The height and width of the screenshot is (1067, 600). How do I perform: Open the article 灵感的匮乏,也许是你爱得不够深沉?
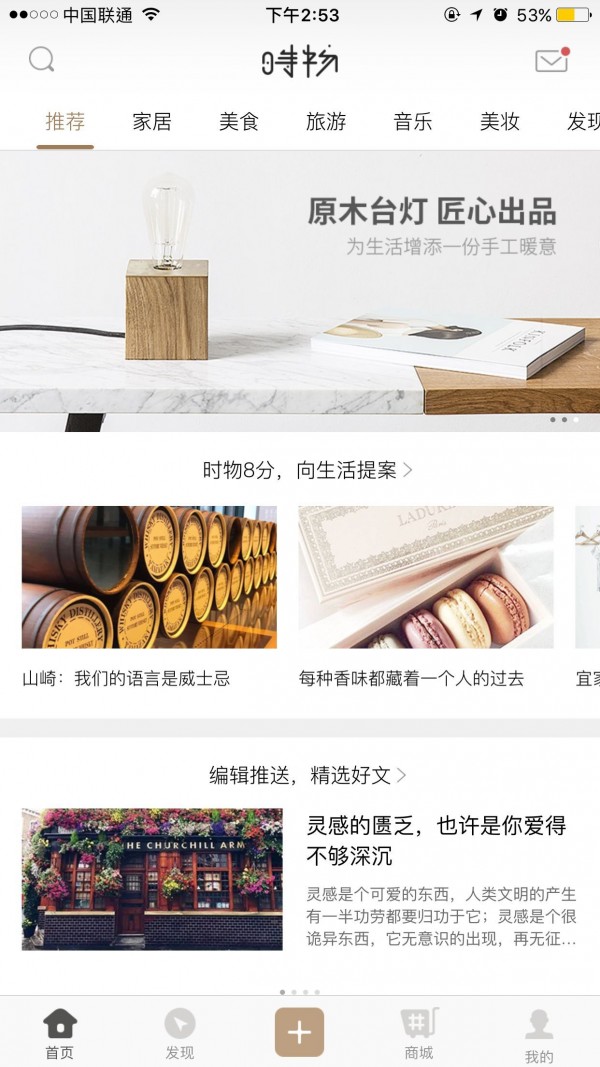435,840
